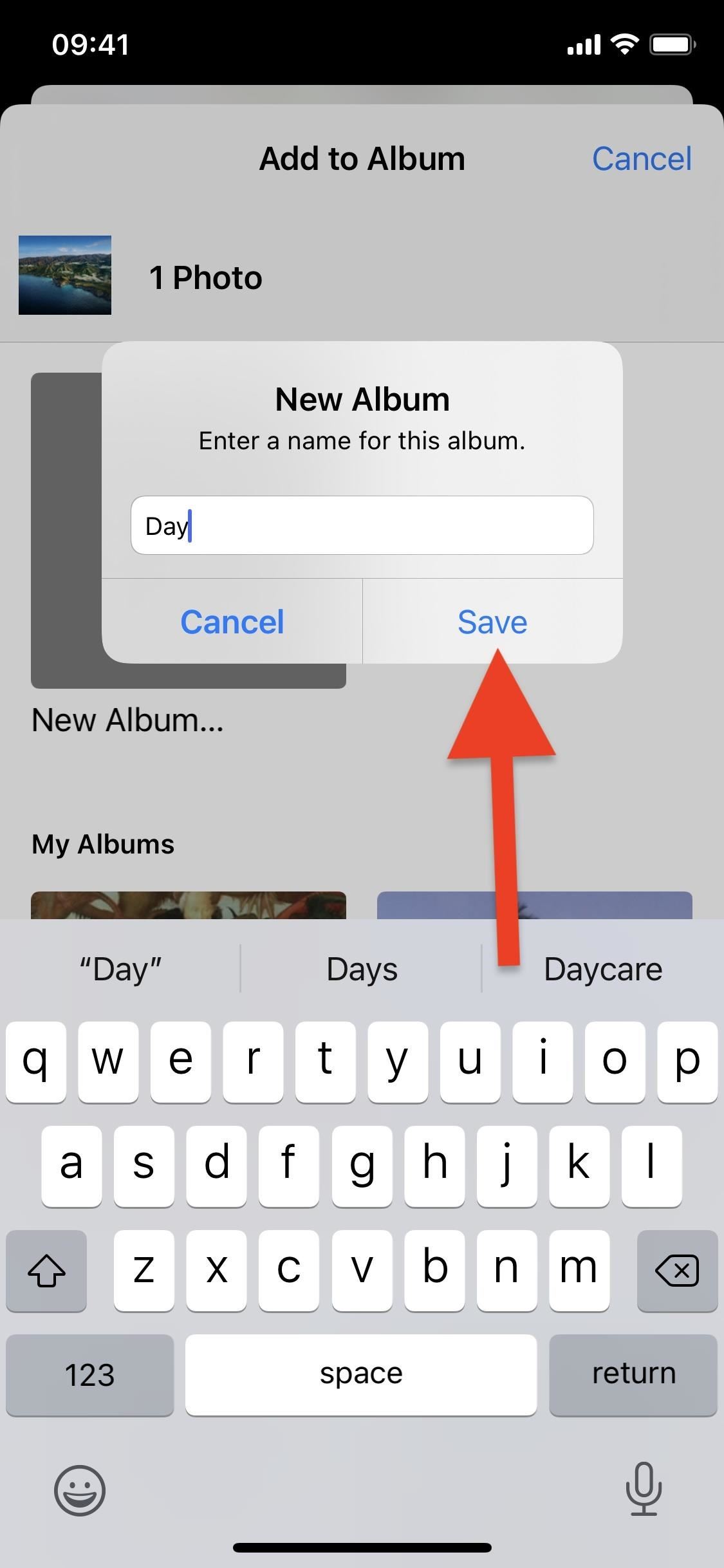Open the emoji keyboard
This screenshot has height=1568, width=724.
79,1490
